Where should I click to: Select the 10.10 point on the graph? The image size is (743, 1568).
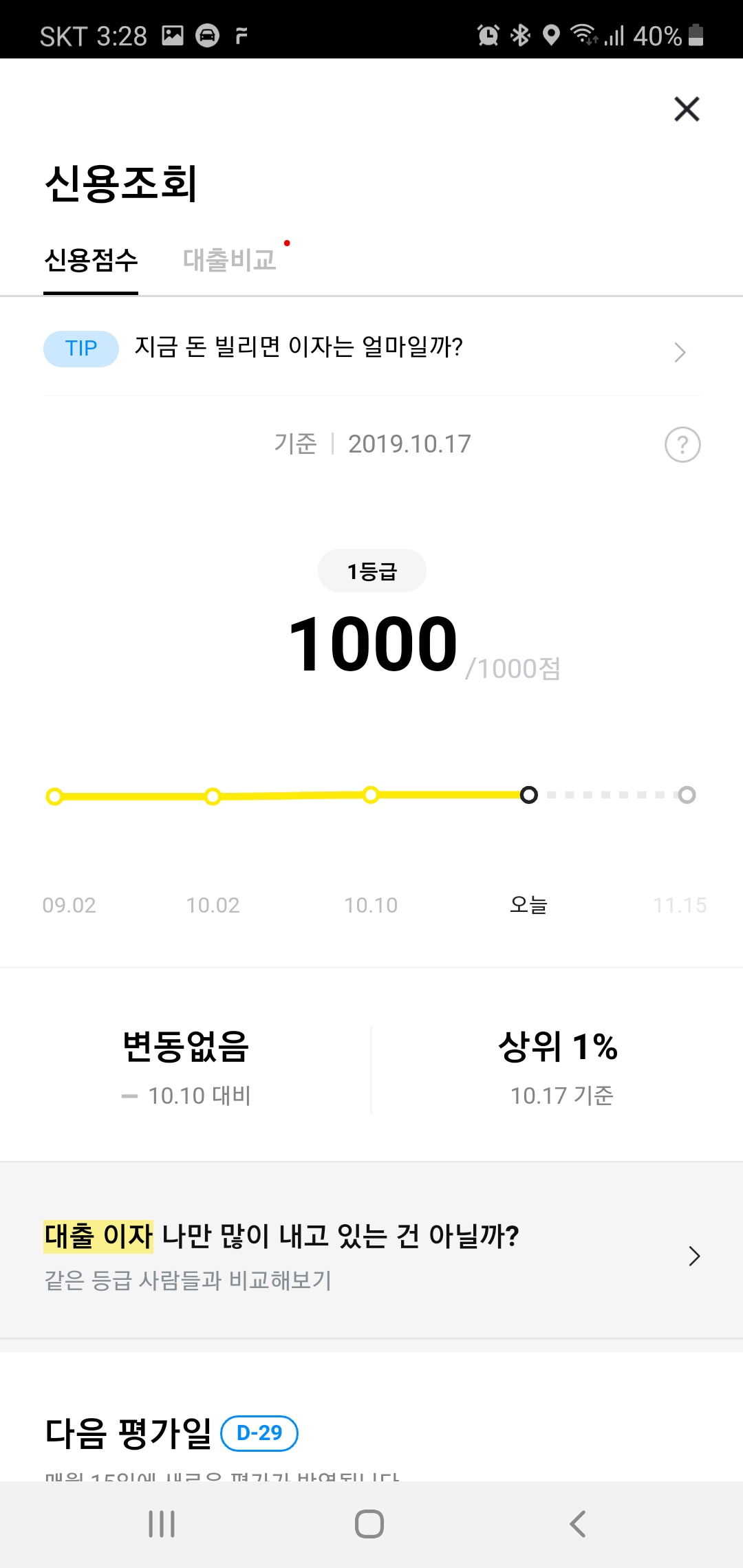point(371,795)
